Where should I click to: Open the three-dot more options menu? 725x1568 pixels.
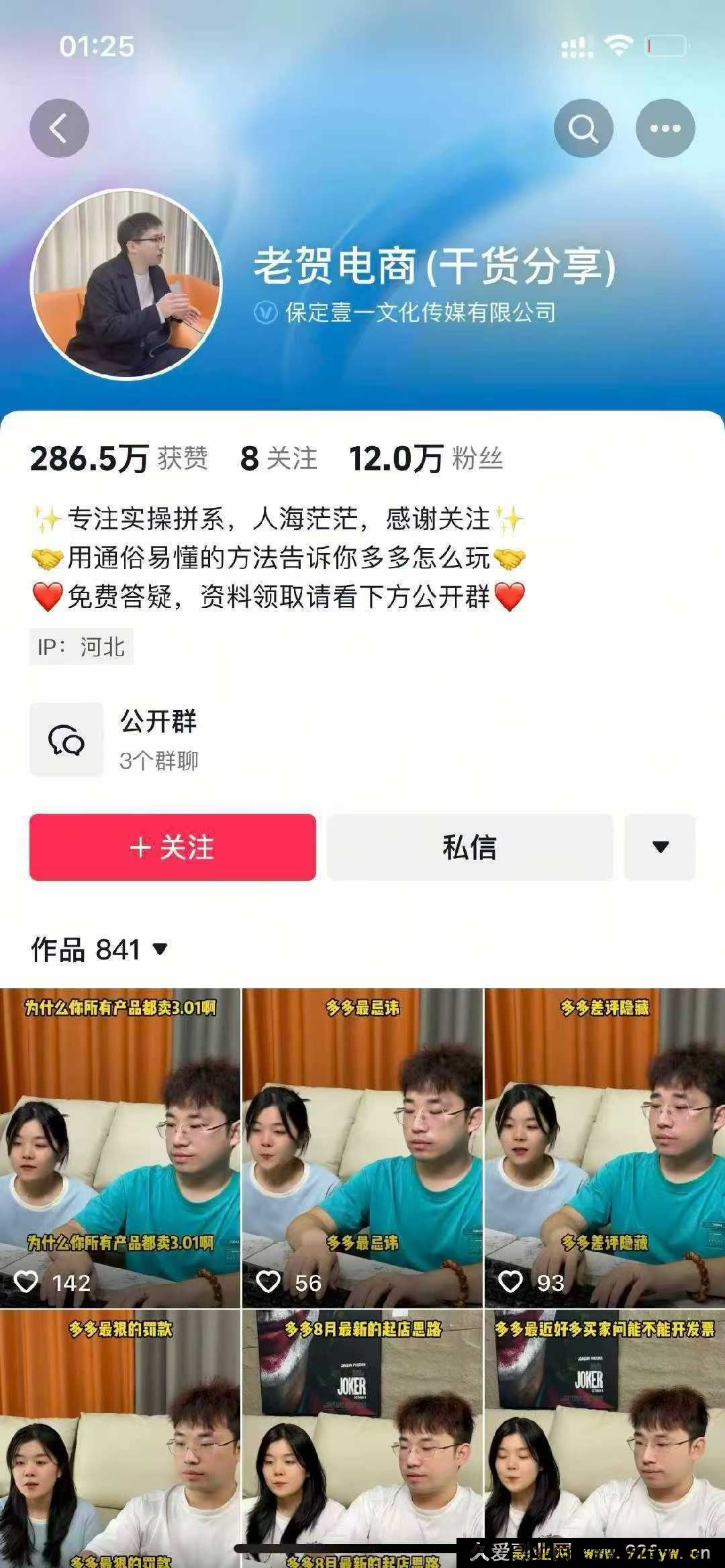pyautogui.click(x=665, y=128)
